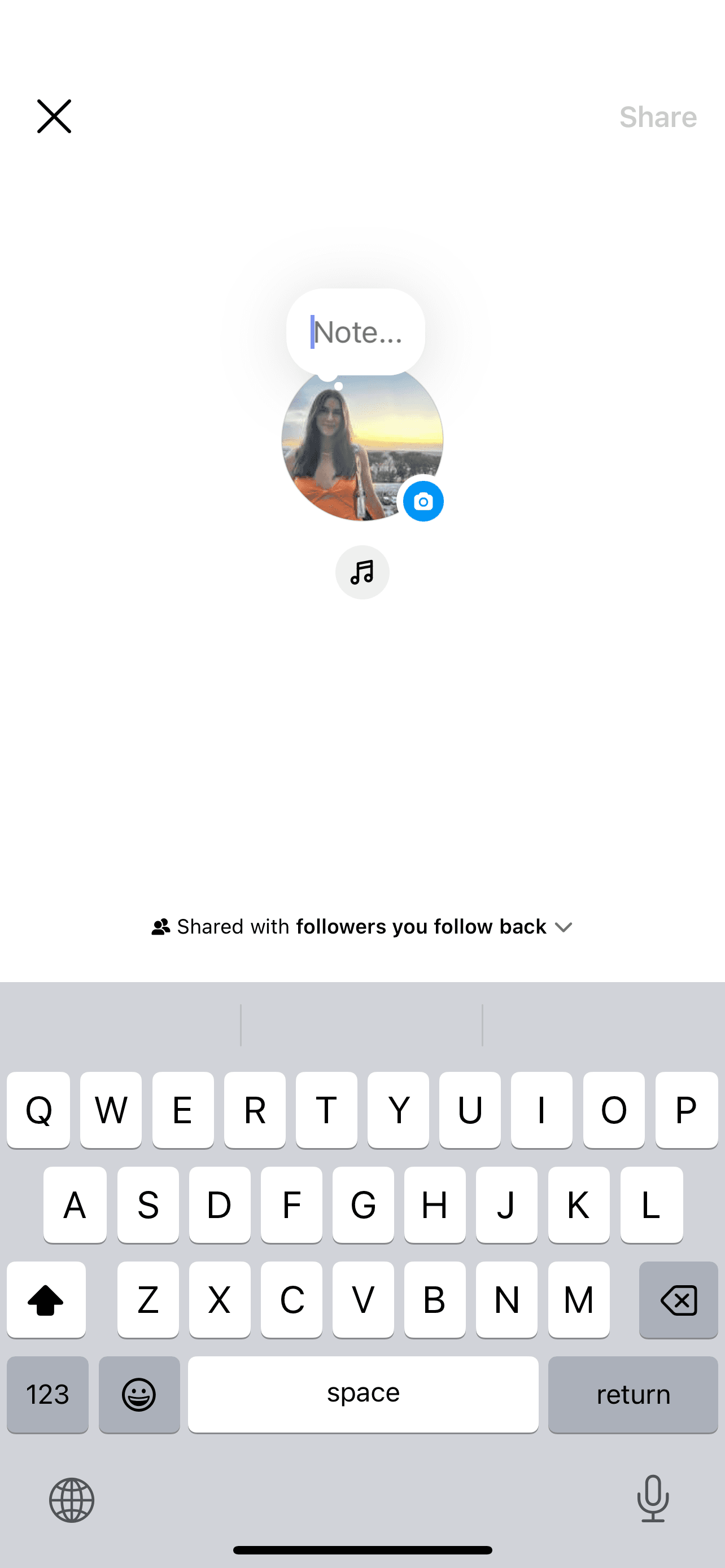Open the music note sticker picker

(x=362, y=572)
